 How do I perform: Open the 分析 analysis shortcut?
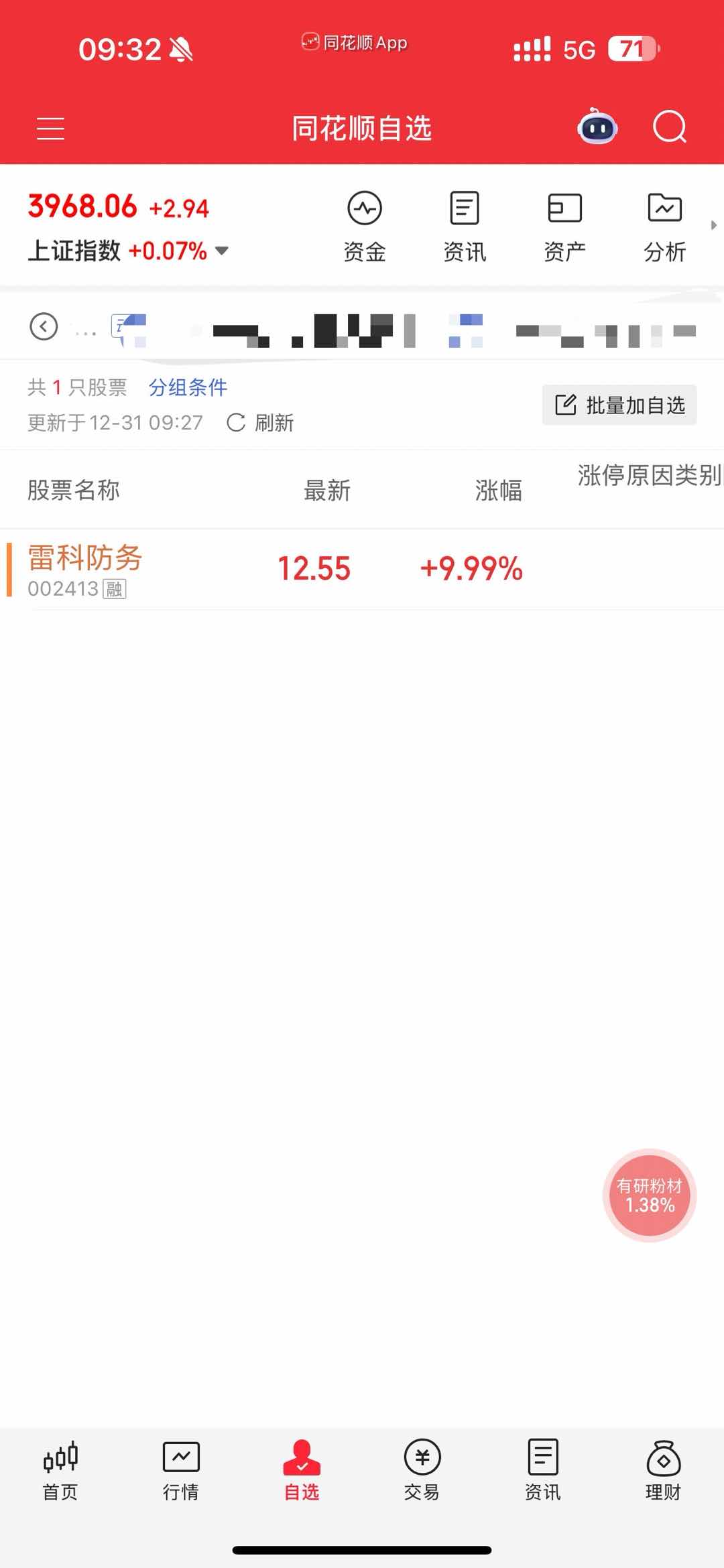click(664, 226)
